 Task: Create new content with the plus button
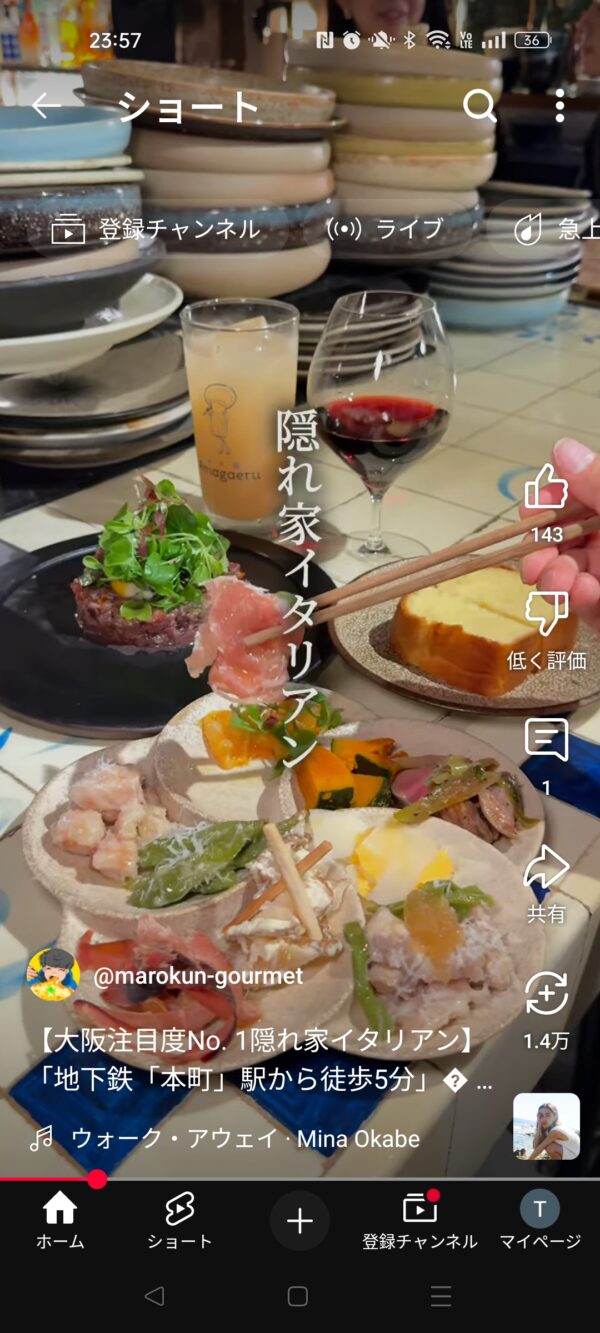tap(300, 1221)
